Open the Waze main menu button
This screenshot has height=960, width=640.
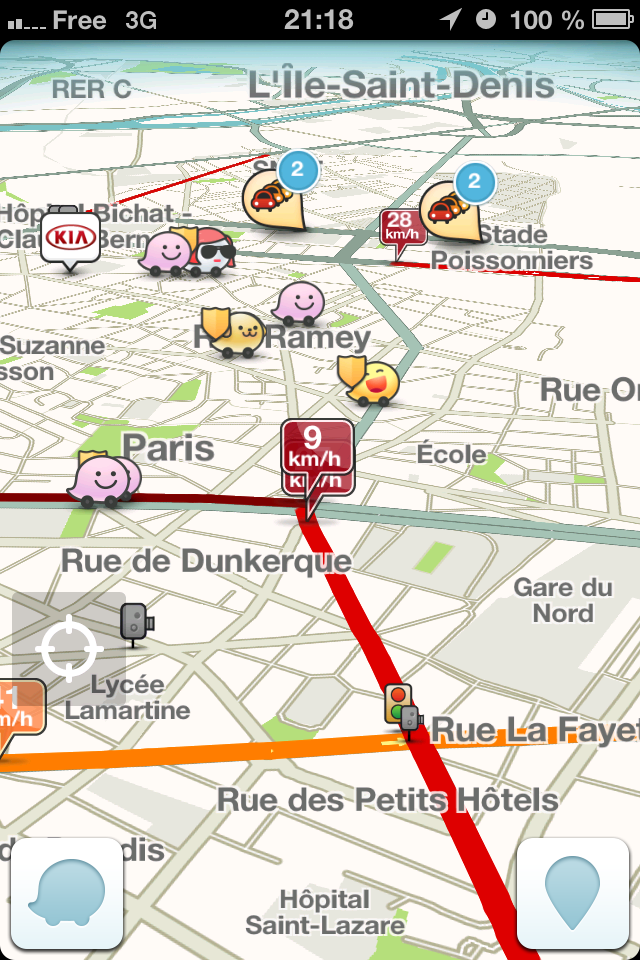66,893
